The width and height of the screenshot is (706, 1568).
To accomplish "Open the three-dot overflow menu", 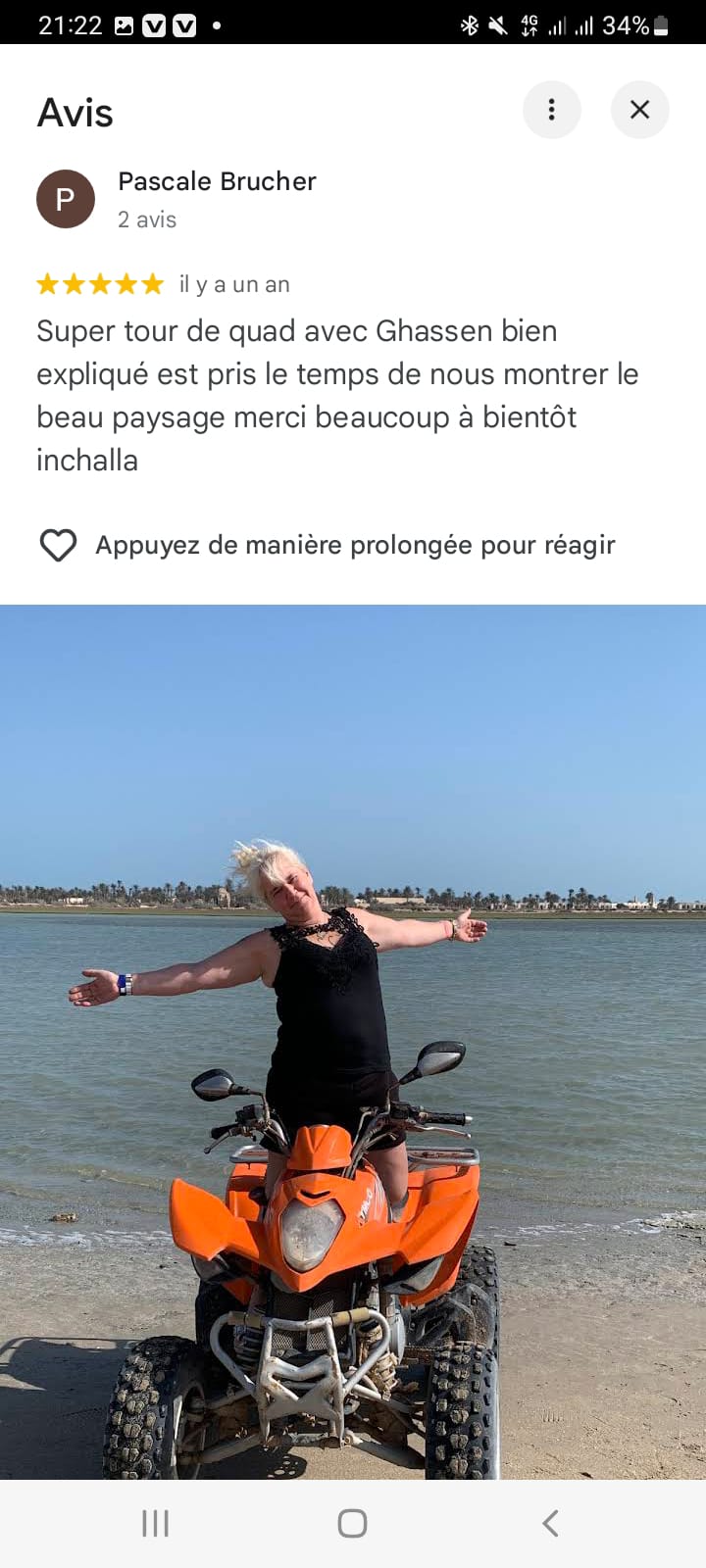I will (551, 110).
